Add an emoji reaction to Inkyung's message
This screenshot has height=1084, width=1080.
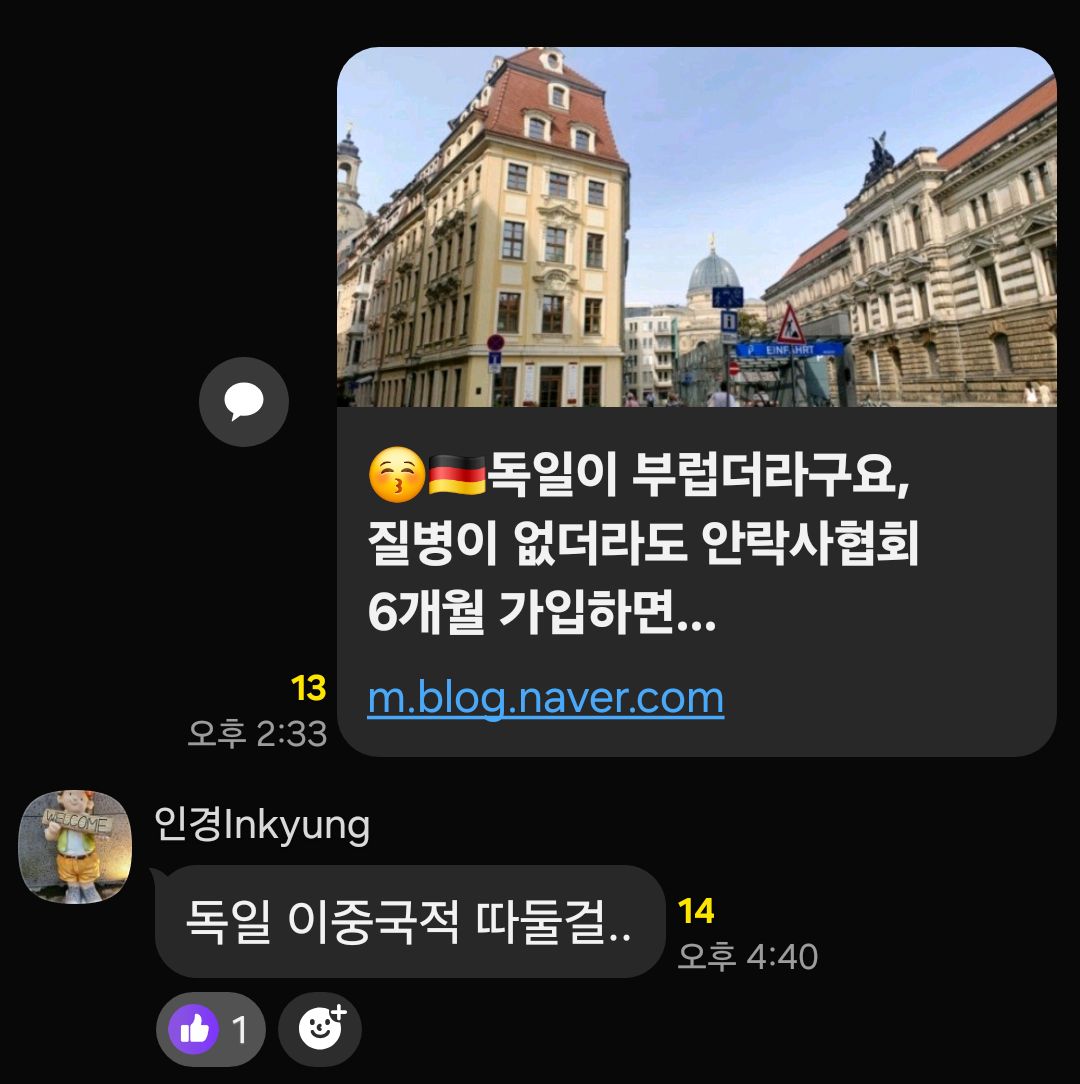click(x=320, y=1029)
